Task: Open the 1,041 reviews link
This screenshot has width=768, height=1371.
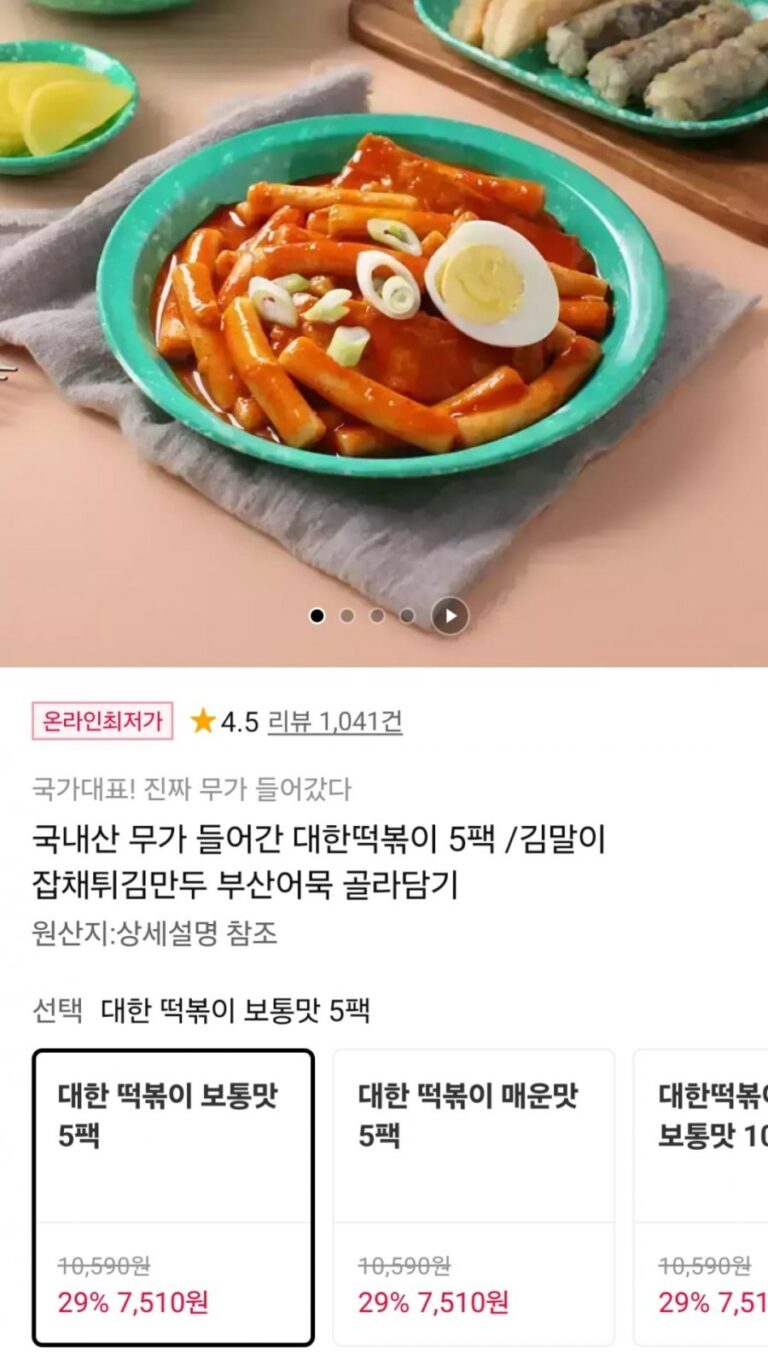Action: 335,722
